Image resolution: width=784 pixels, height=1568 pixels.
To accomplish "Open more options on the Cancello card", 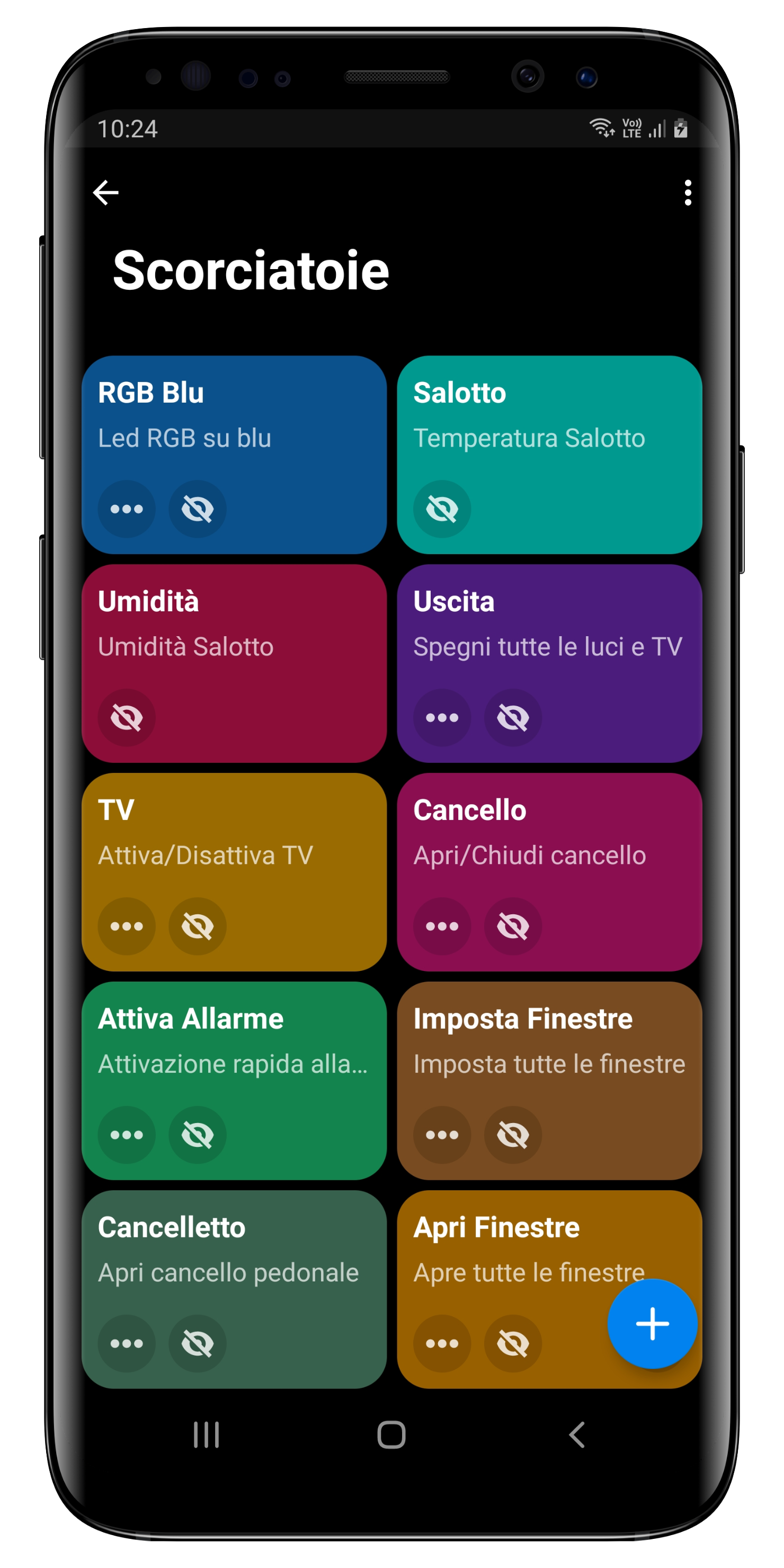I will point(442,926).
